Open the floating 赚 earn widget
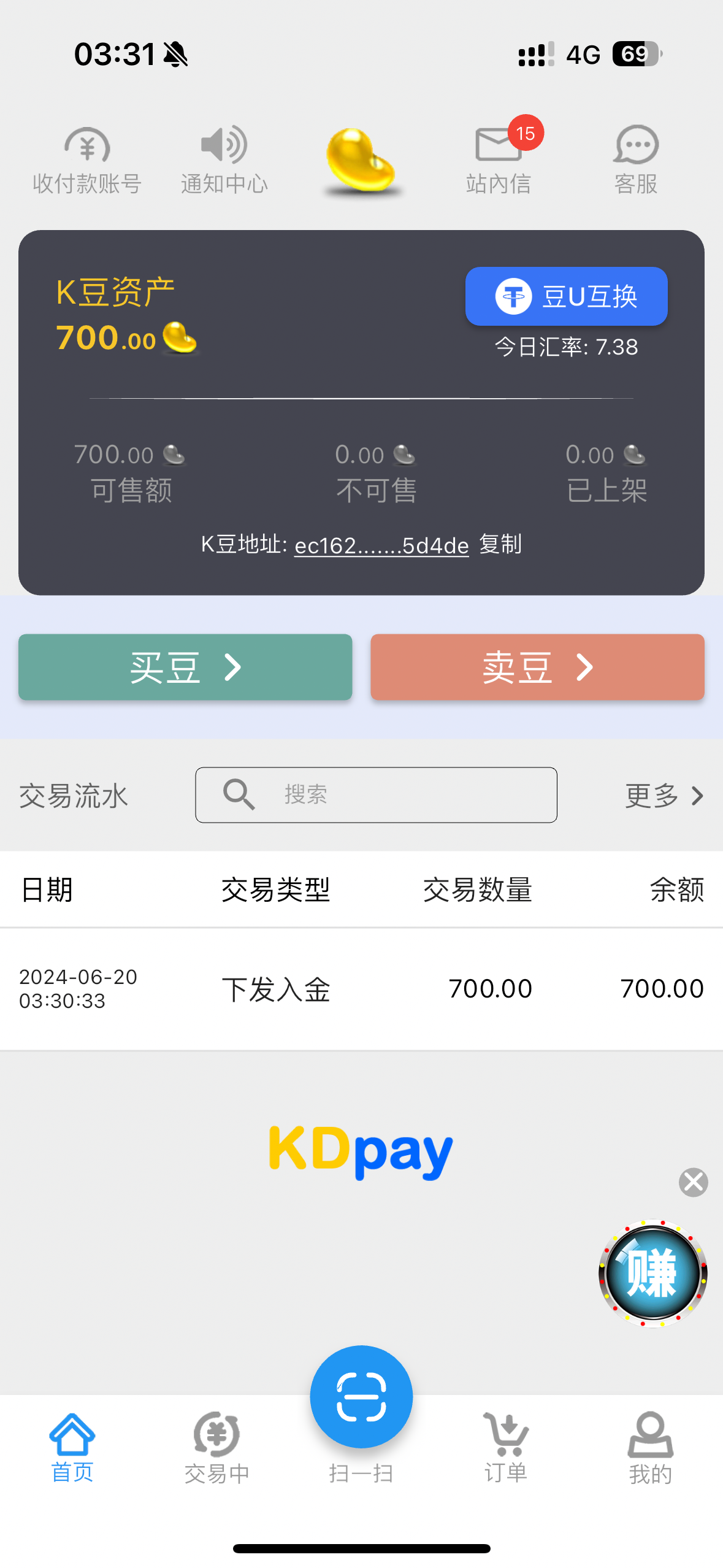Viewport: 723px width, 1568px height. (x=652, y=1274)
